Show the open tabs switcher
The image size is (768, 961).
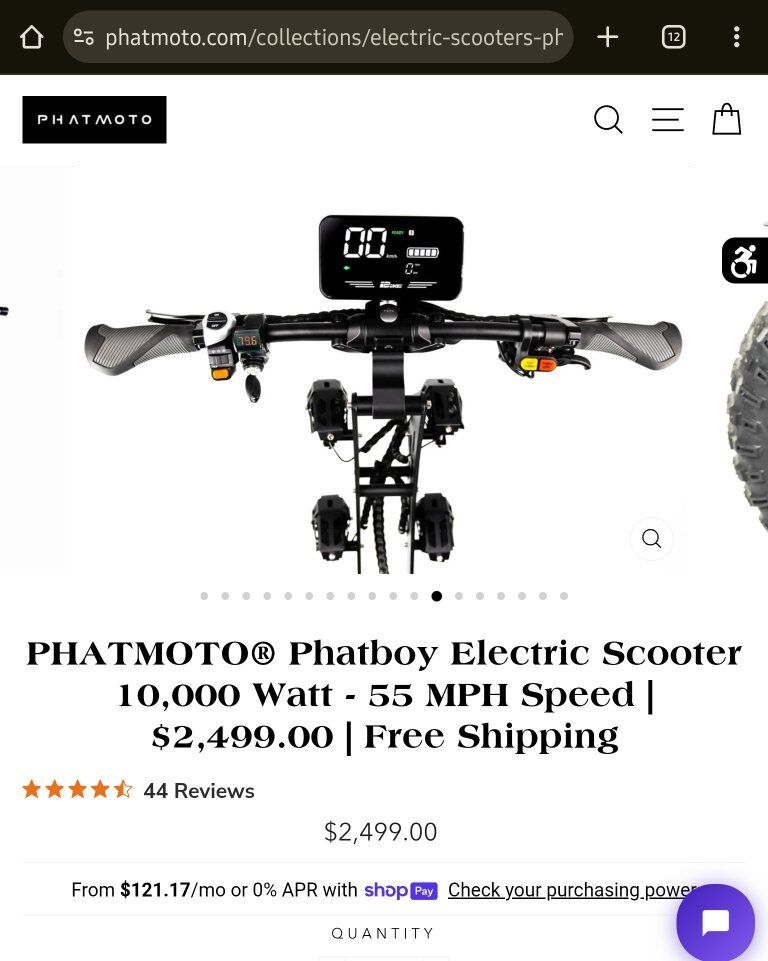(x=674, y=38)
